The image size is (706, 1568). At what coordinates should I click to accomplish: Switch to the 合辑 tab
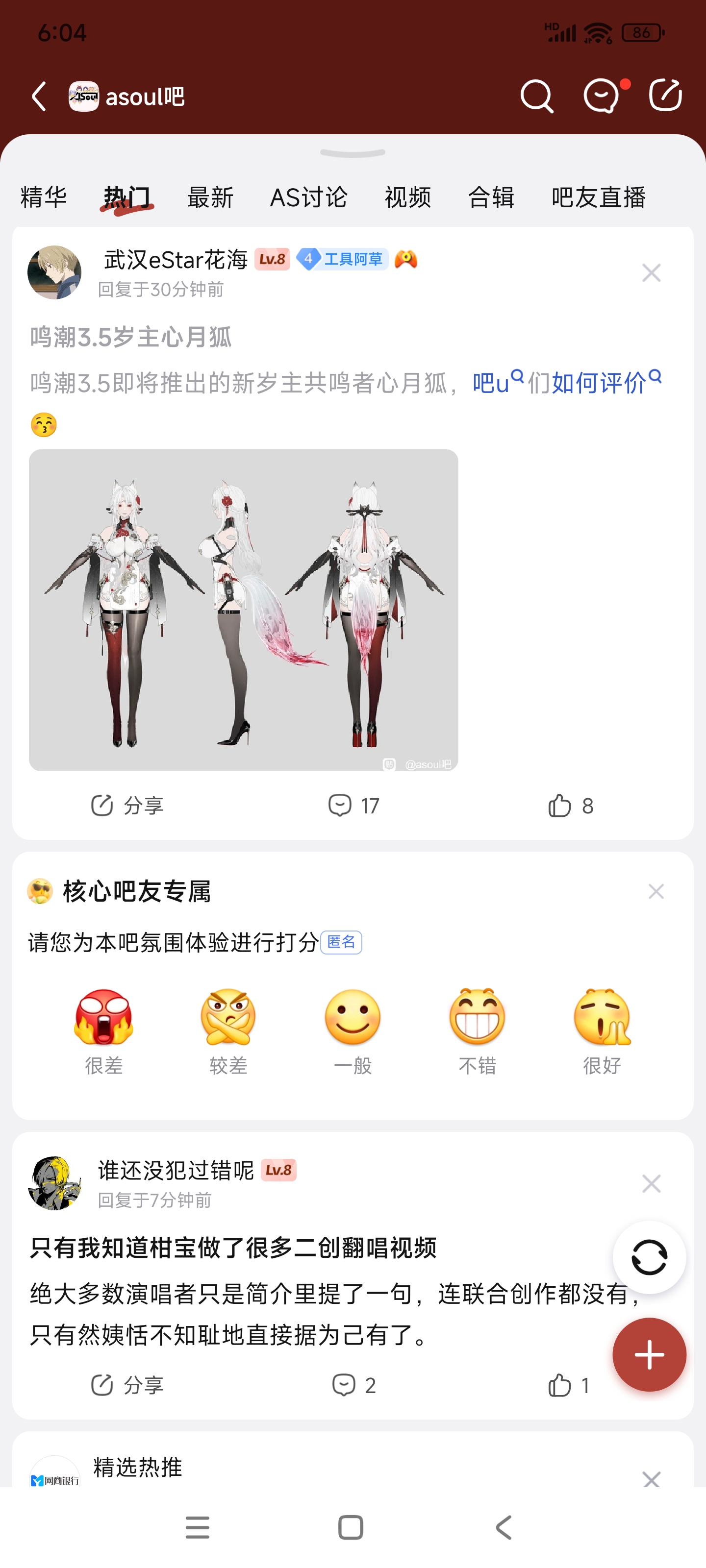[x=491, y=197]
